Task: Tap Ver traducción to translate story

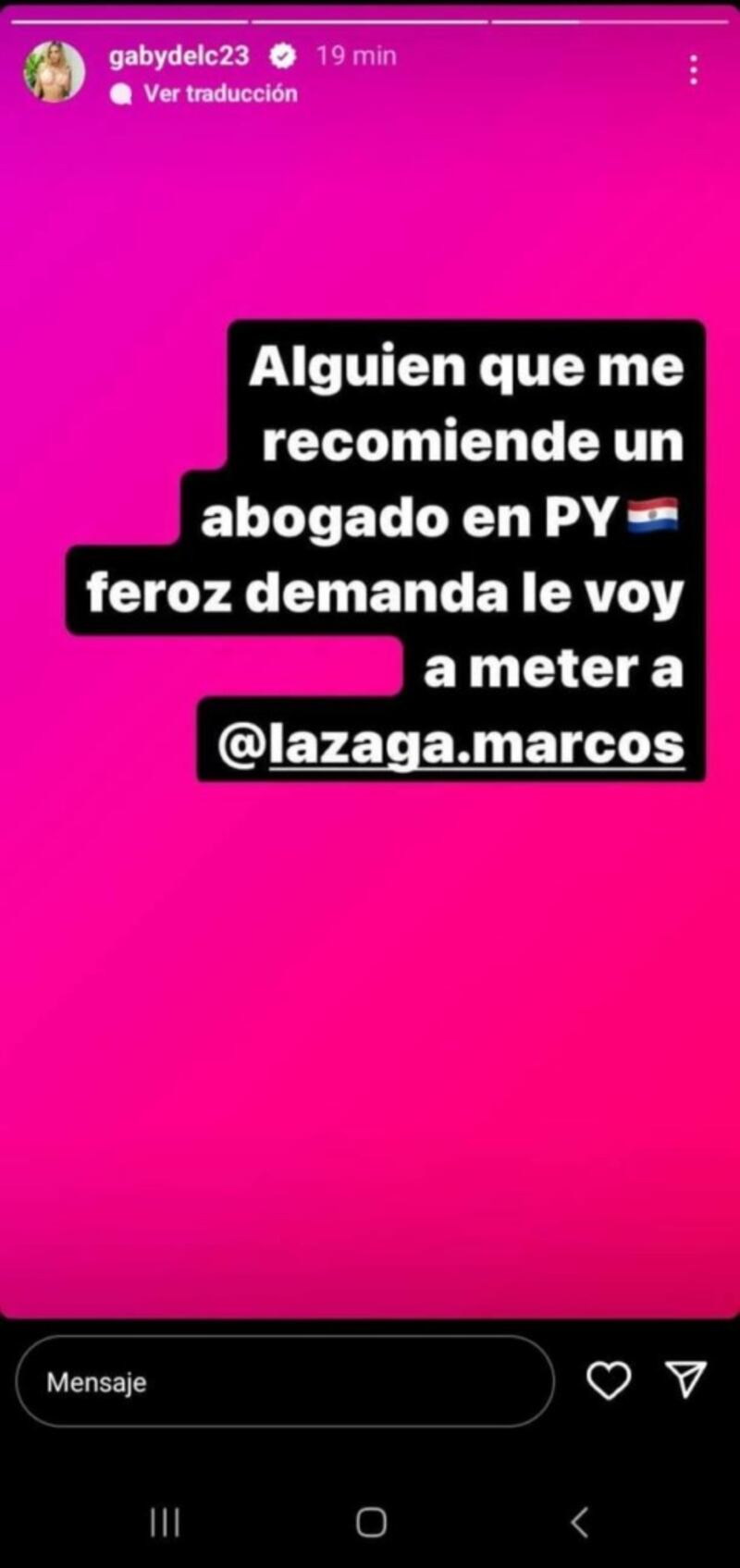Action: click(x=220, y=93)
